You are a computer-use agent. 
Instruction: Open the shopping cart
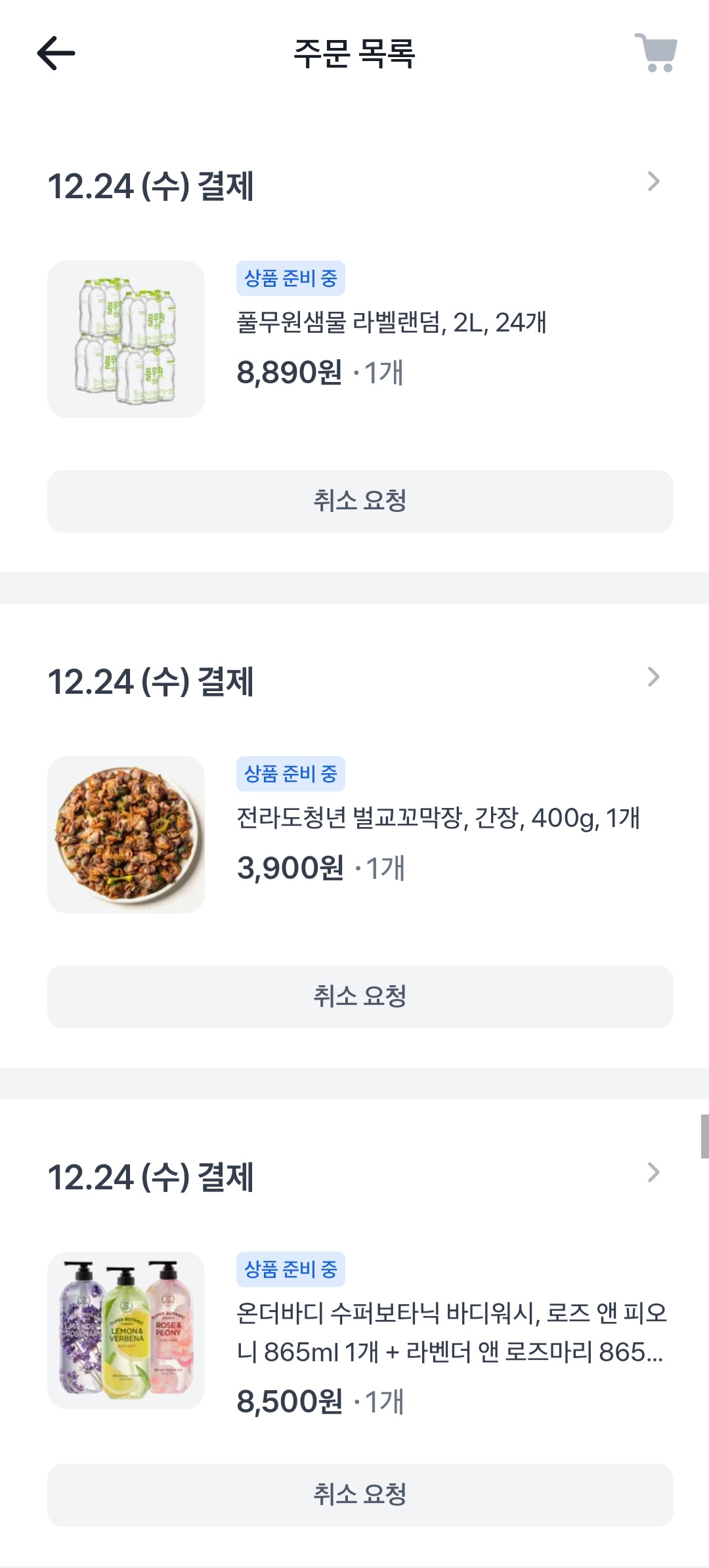[656, 53]
